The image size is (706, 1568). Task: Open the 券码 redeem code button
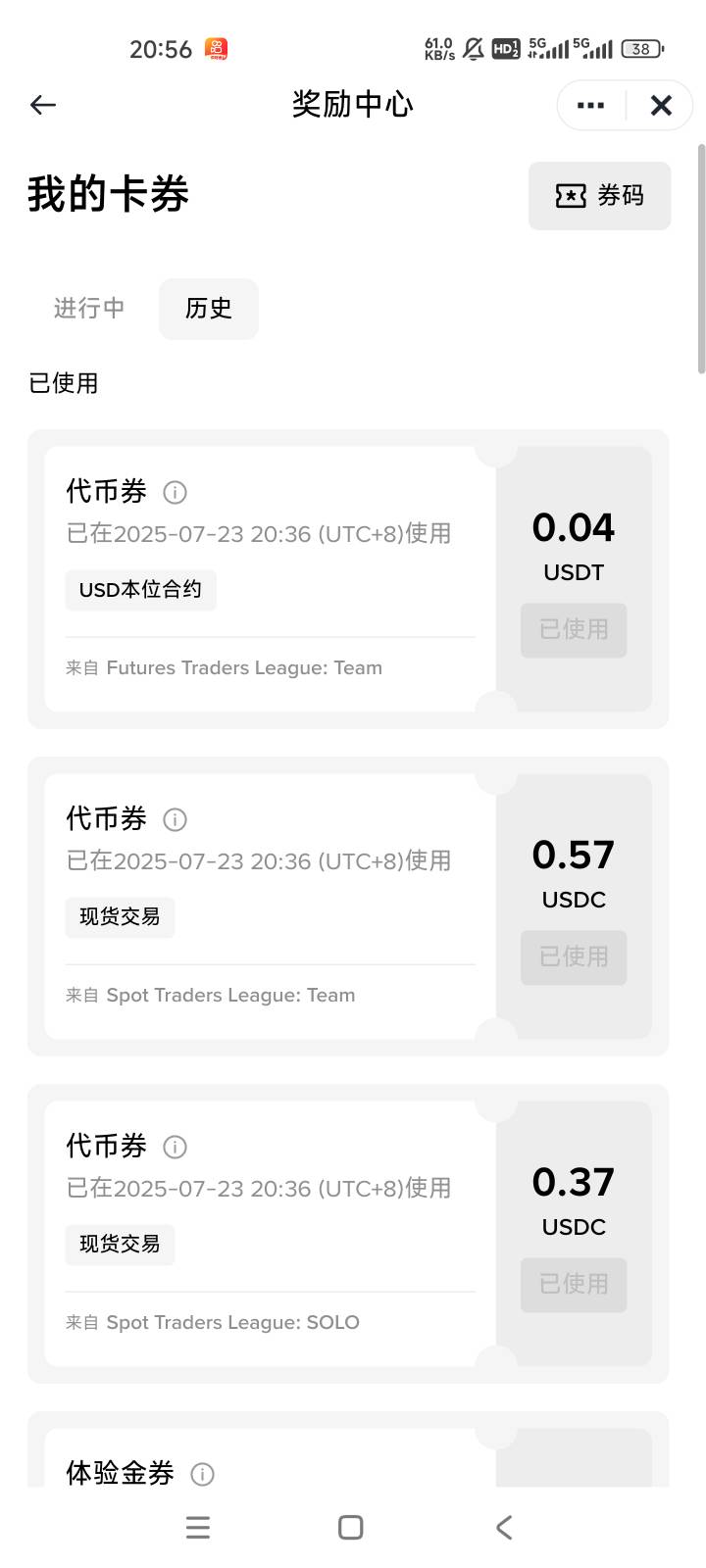point(599,196)
